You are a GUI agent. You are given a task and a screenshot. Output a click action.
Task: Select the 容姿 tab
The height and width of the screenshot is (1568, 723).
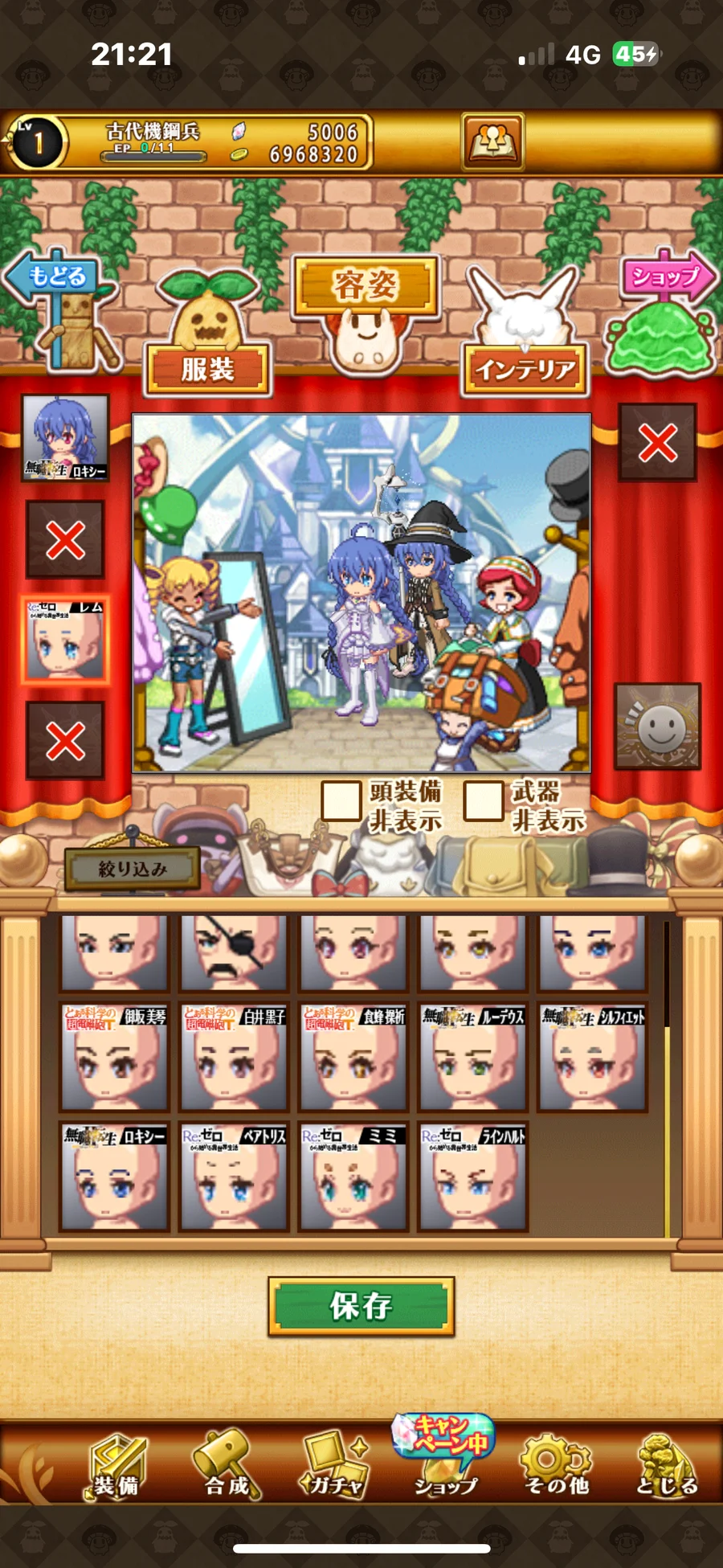(x=366, y=285)
